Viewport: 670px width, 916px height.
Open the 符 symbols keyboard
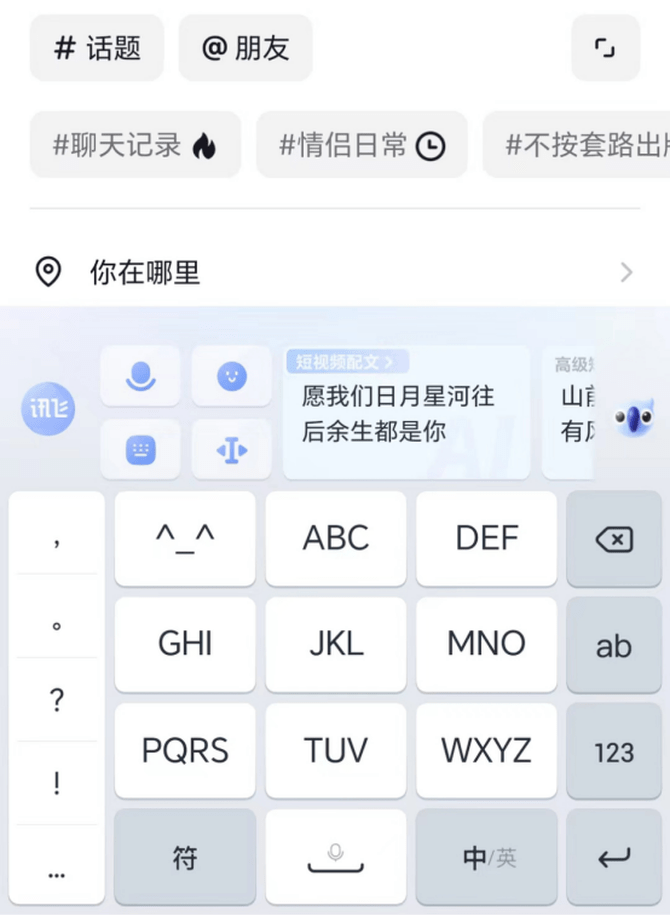tap(185, 857)
